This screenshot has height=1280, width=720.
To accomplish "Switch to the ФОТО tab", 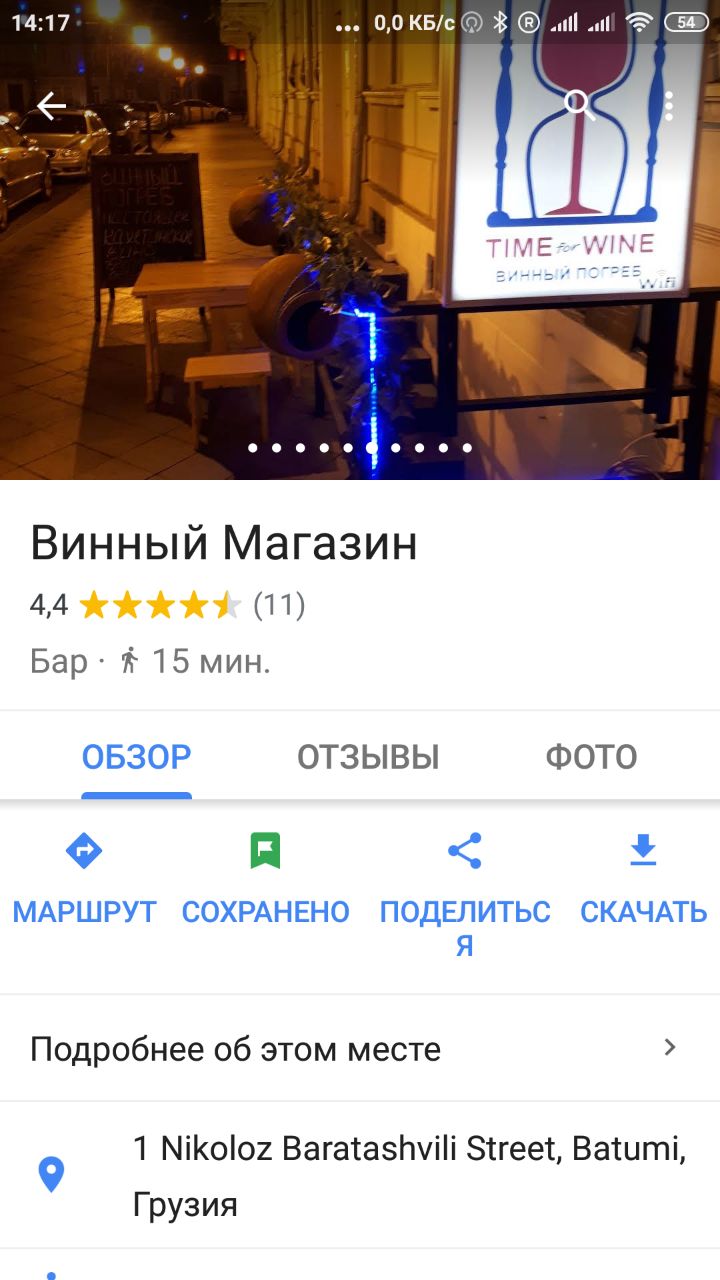I will pyautogui.click(x=591, y=757).
